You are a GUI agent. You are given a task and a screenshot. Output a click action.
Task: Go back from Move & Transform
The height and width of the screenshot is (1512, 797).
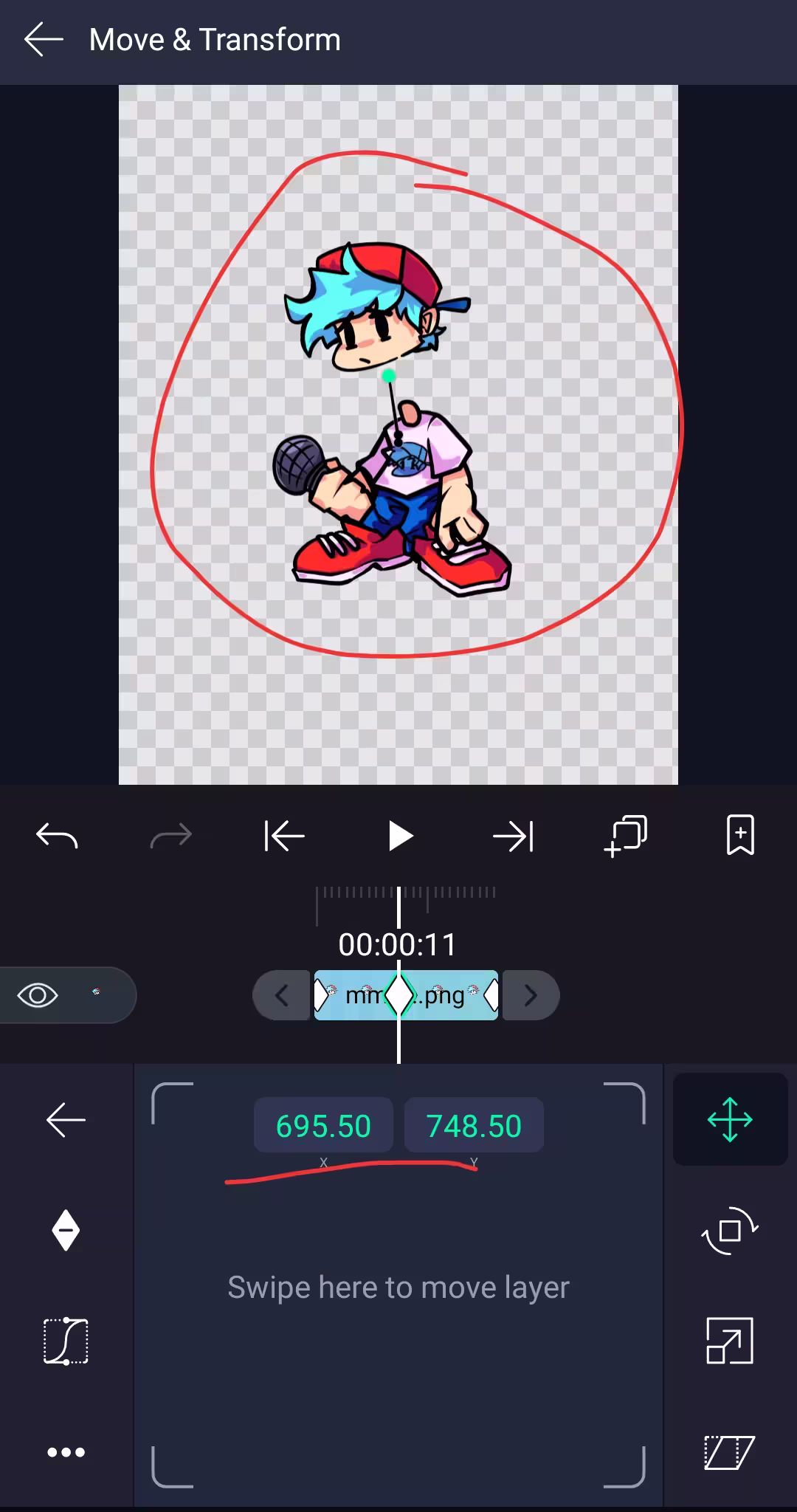pos(43,39)
